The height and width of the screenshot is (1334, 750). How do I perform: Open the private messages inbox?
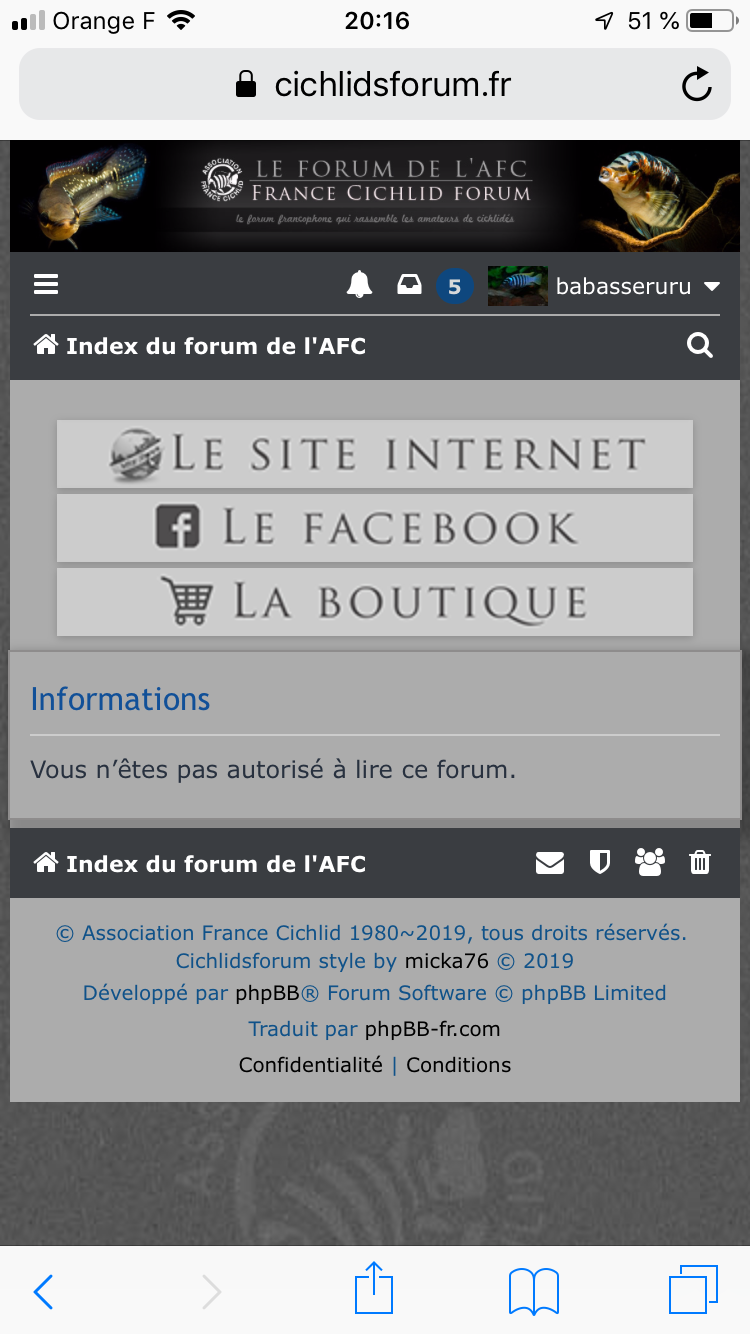[409, 286]
